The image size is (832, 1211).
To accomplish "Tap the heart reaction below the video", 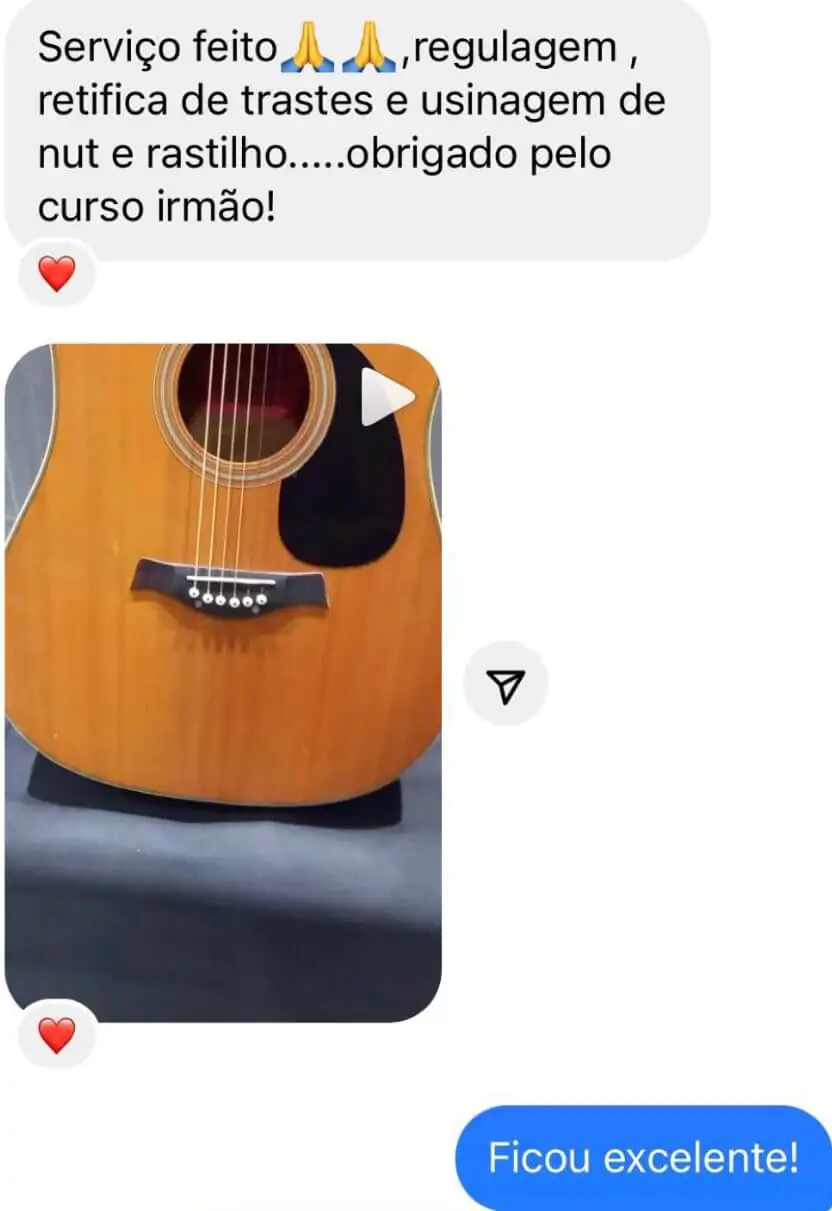I will (x=57, y=1035).
